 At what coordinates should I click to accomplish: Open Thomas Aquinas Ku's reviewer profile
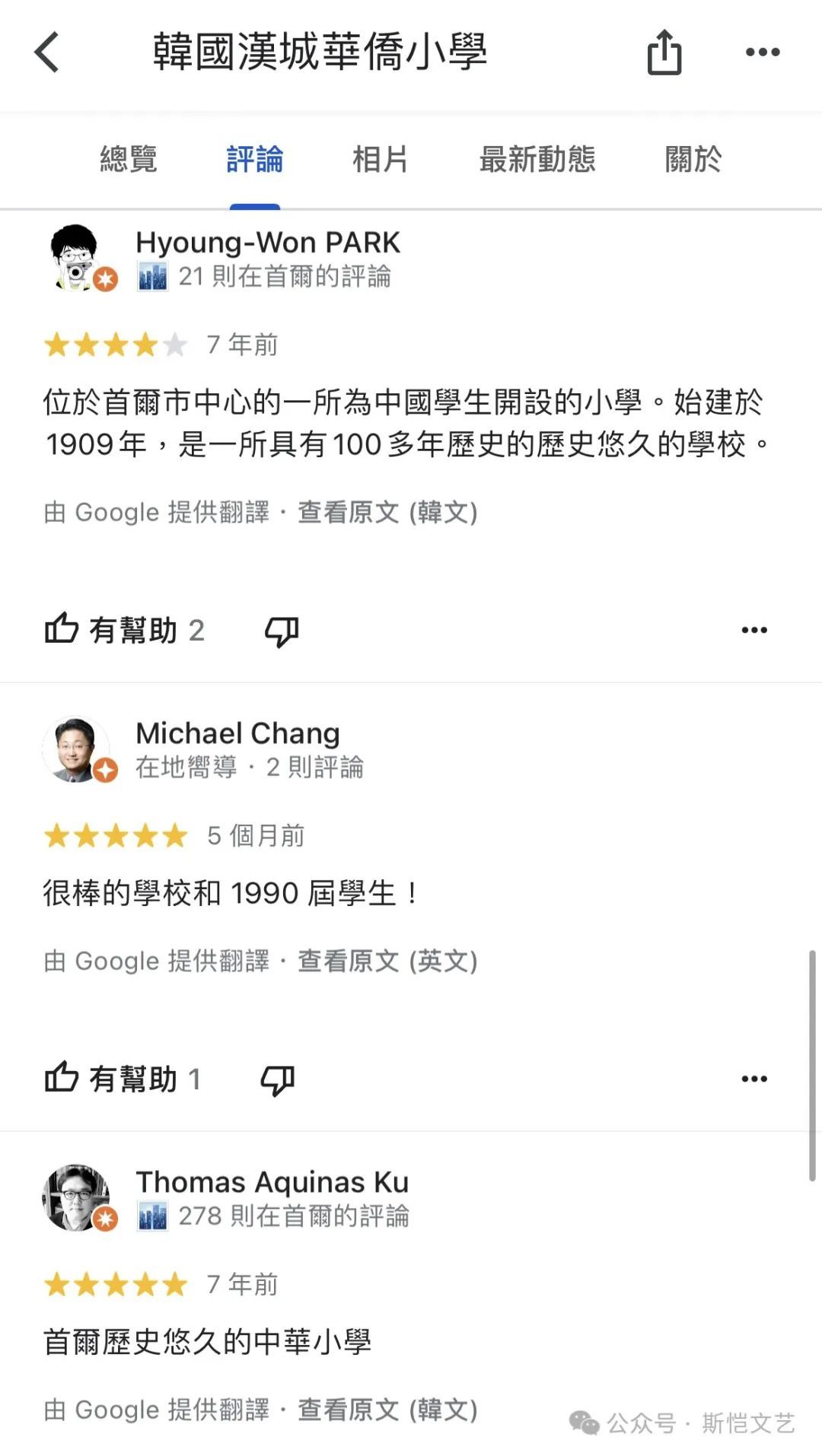click(272, 1183)
